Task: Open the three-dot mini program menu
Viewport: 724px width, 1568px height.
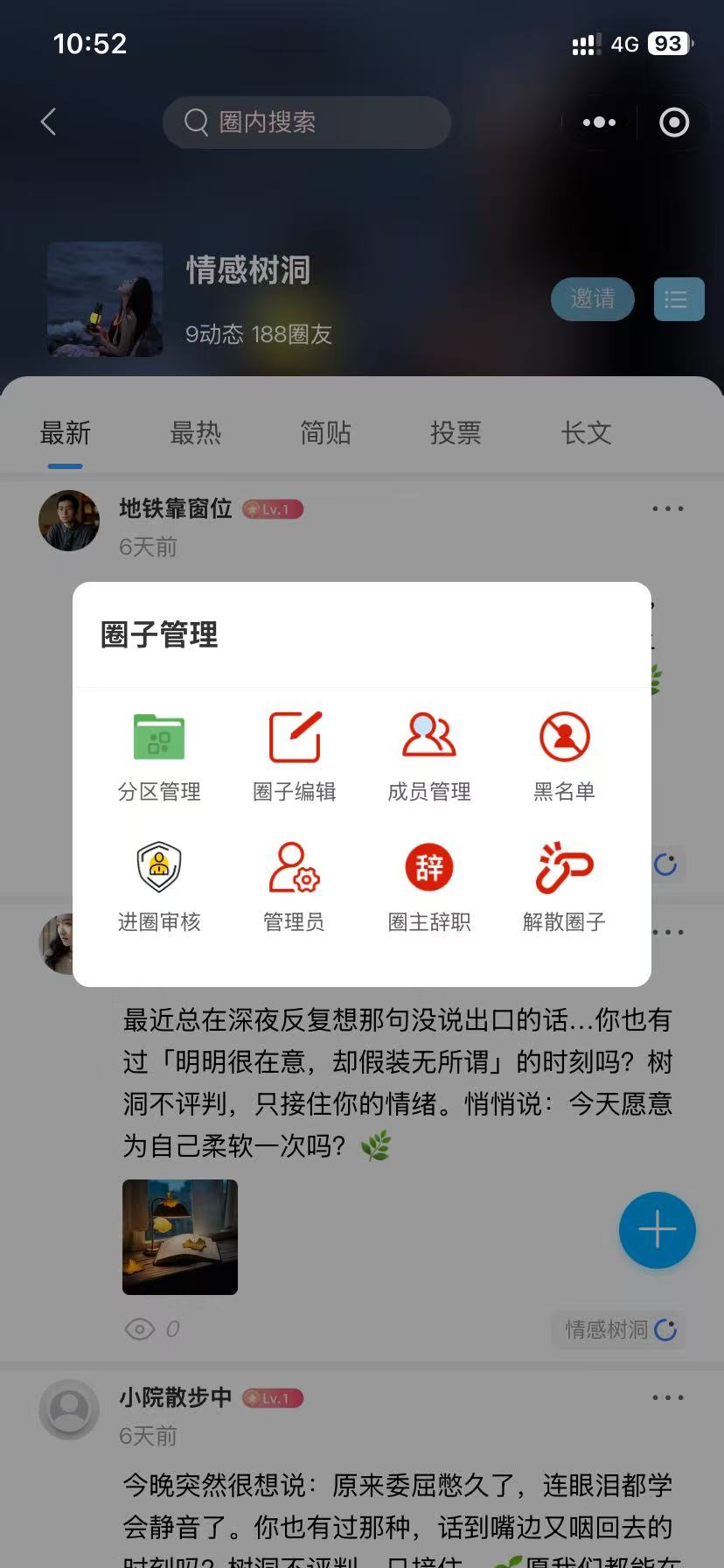Action: pyautogui.click(x=599, y=122)
